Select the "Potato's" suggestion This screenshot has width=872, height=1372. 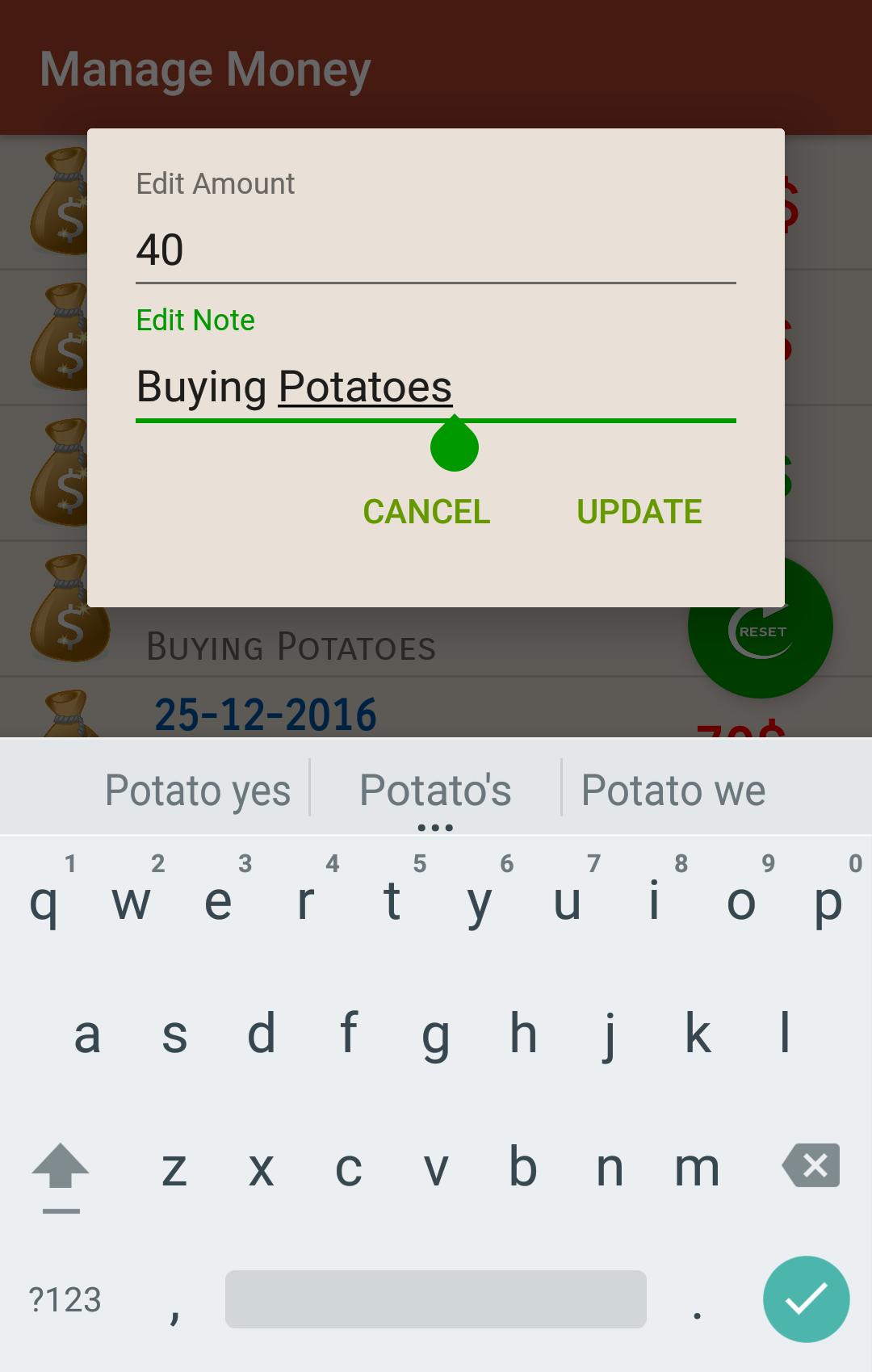435,790
